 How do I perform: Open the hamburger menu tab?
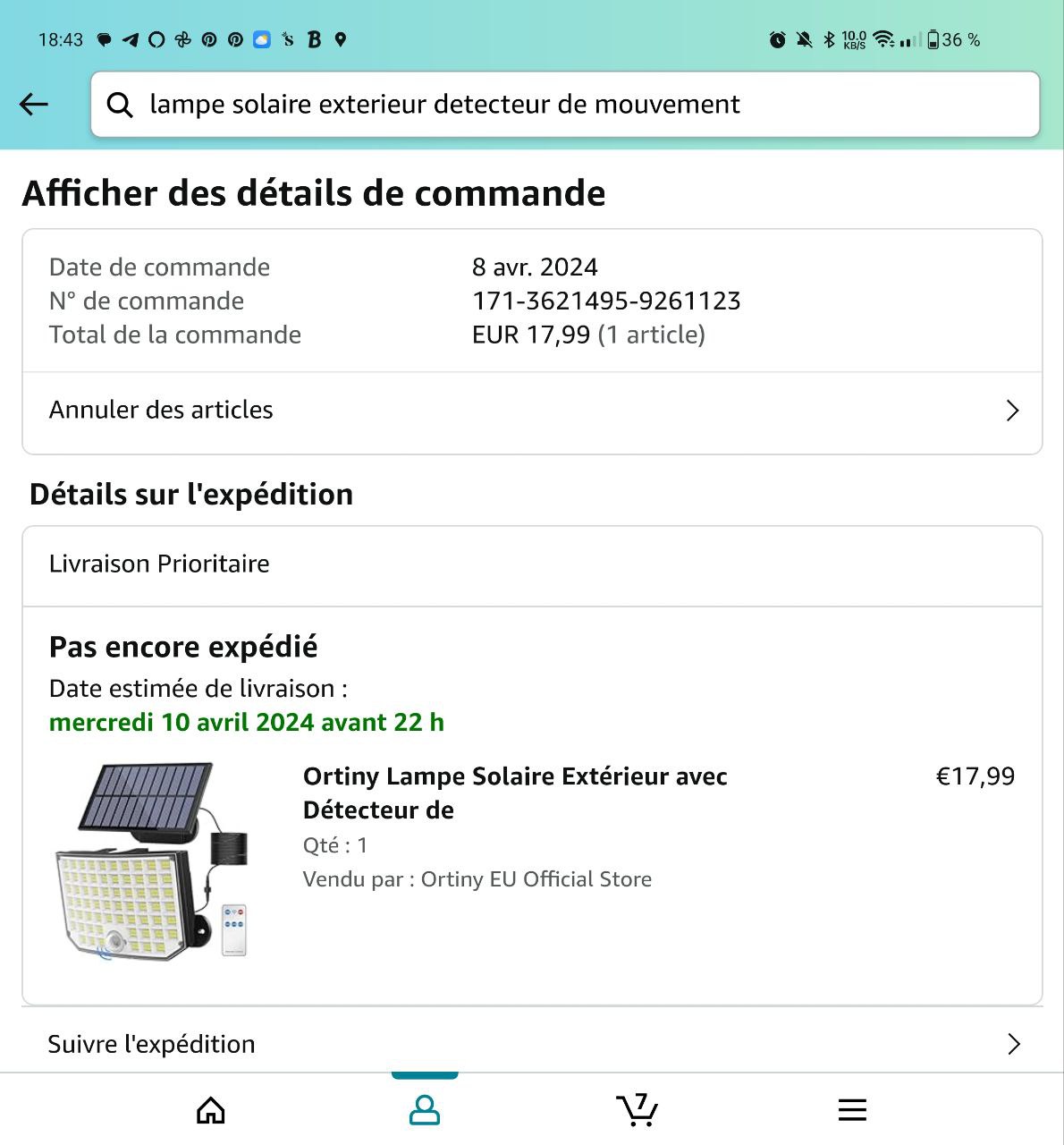coord(852,1110)
